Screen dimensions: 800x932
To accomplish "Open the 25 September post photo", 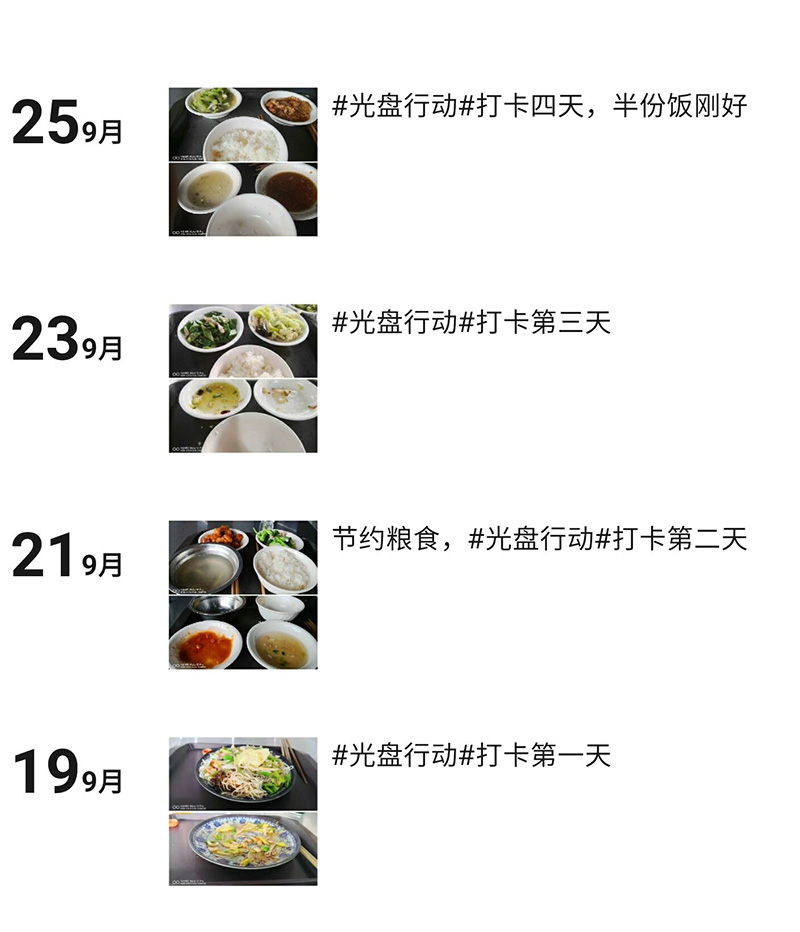I will point(243,162).
